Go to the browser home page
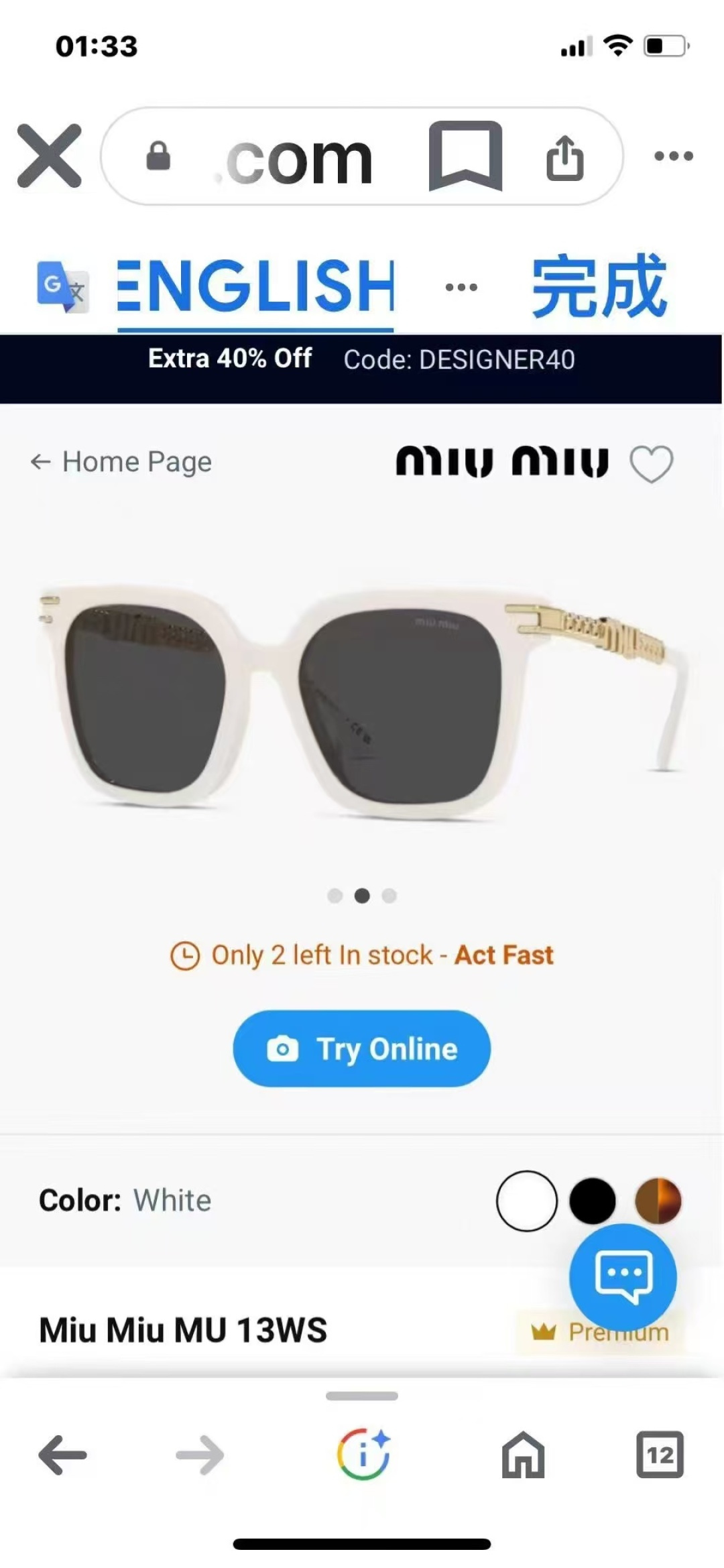Viewport: 724px width, 1568px height. [x=523, y=1455]
